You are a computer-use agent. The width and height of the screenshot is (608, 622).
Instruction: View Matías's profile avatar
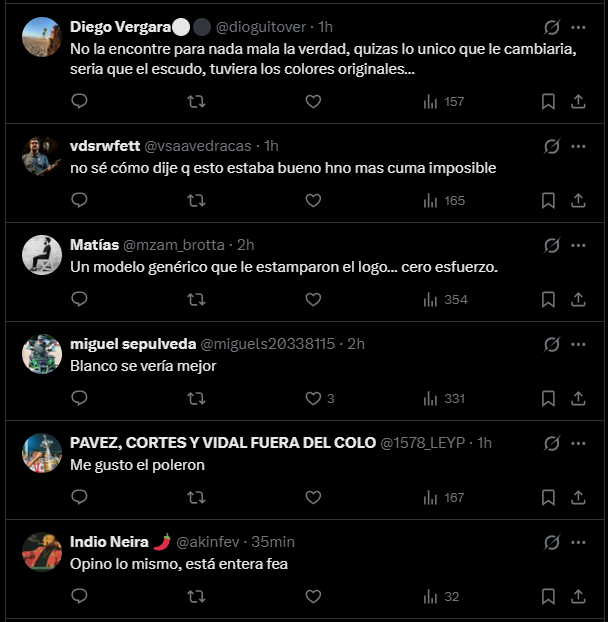pyautogui.click(x=42, y=255)
